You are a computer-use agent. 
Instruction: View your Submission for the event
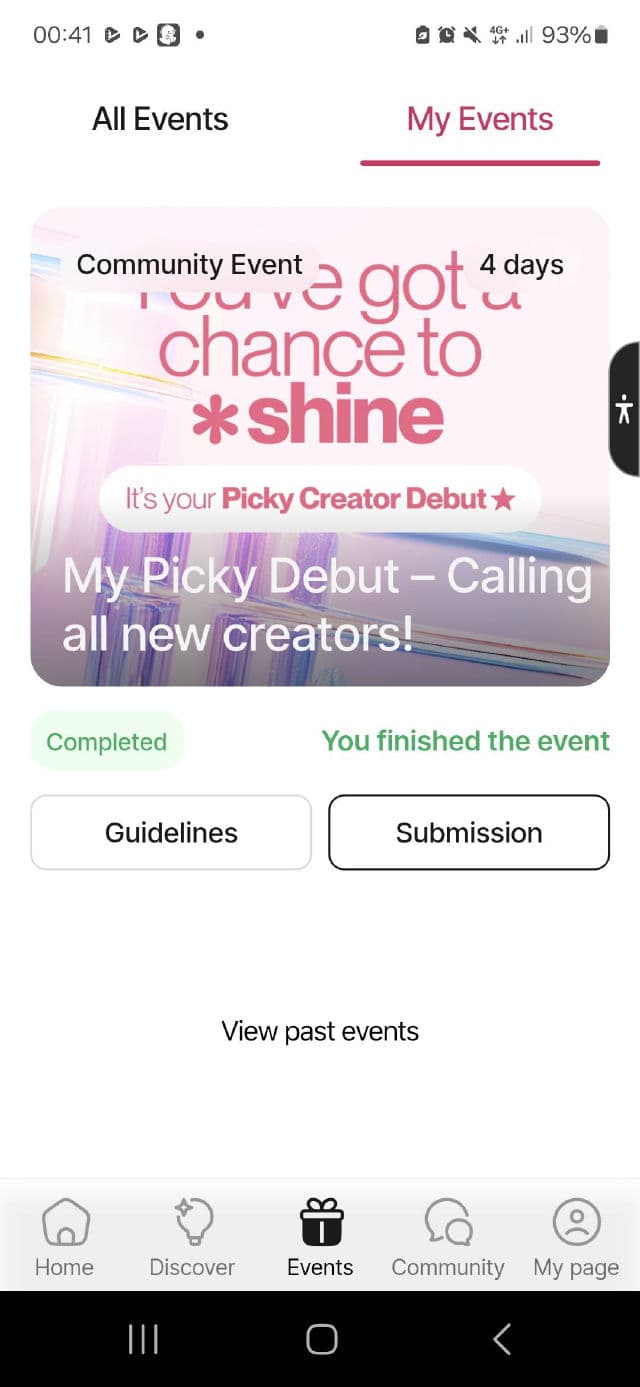(x=469, y=833)
